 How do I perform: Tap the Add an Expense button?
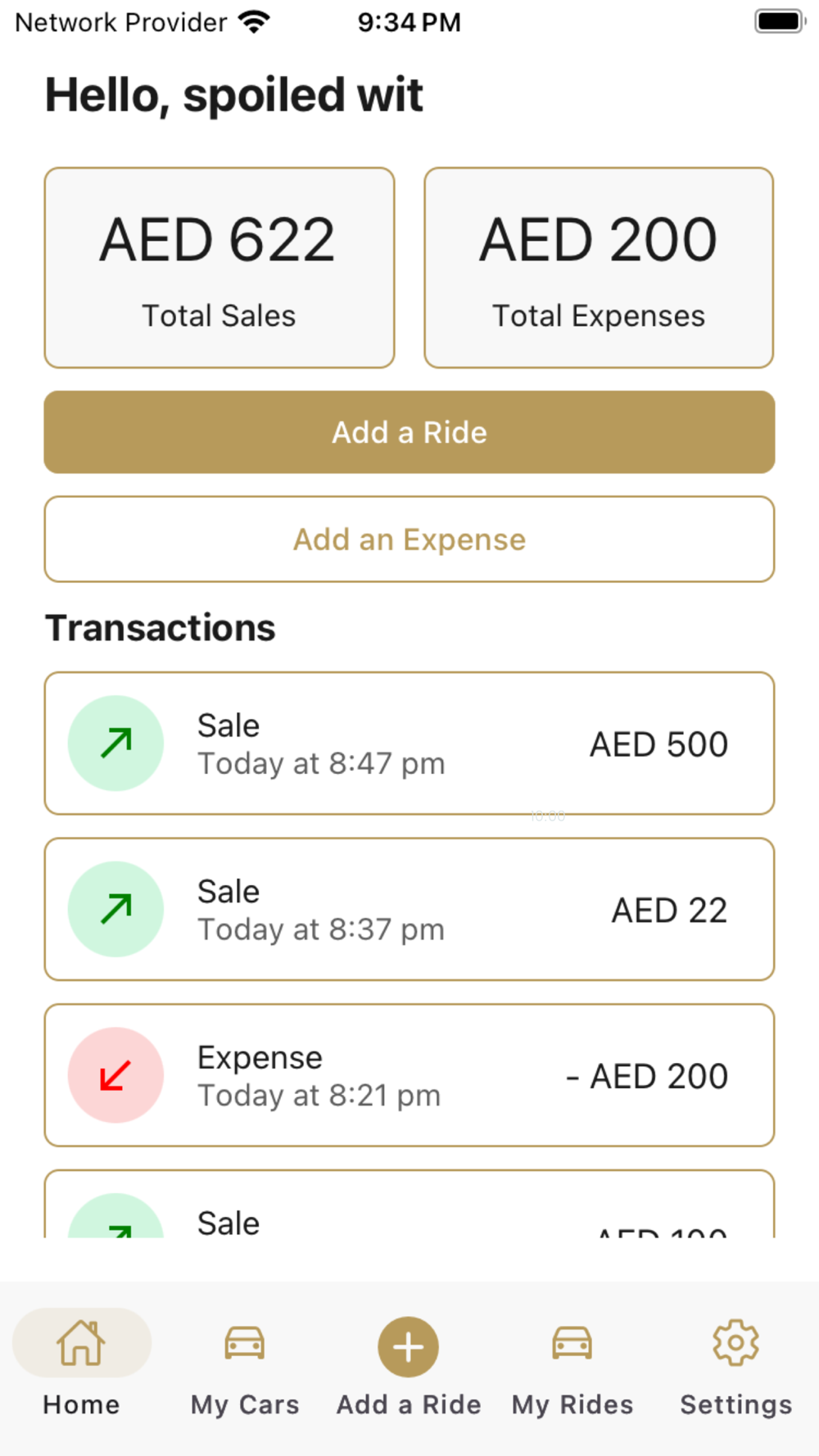[409, 539]
